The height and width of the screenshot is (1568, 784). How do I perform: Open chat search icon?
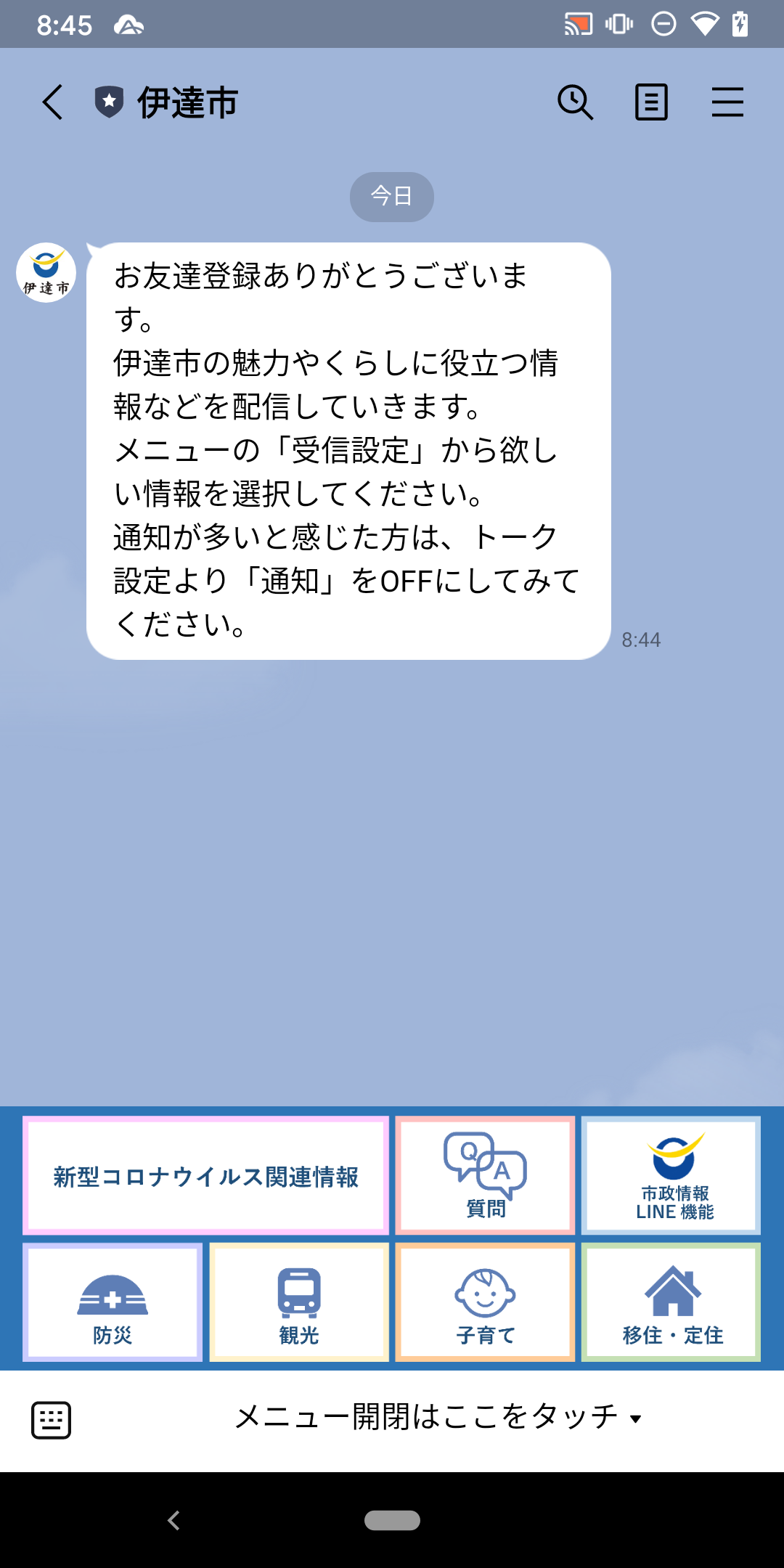pos(575,102)
